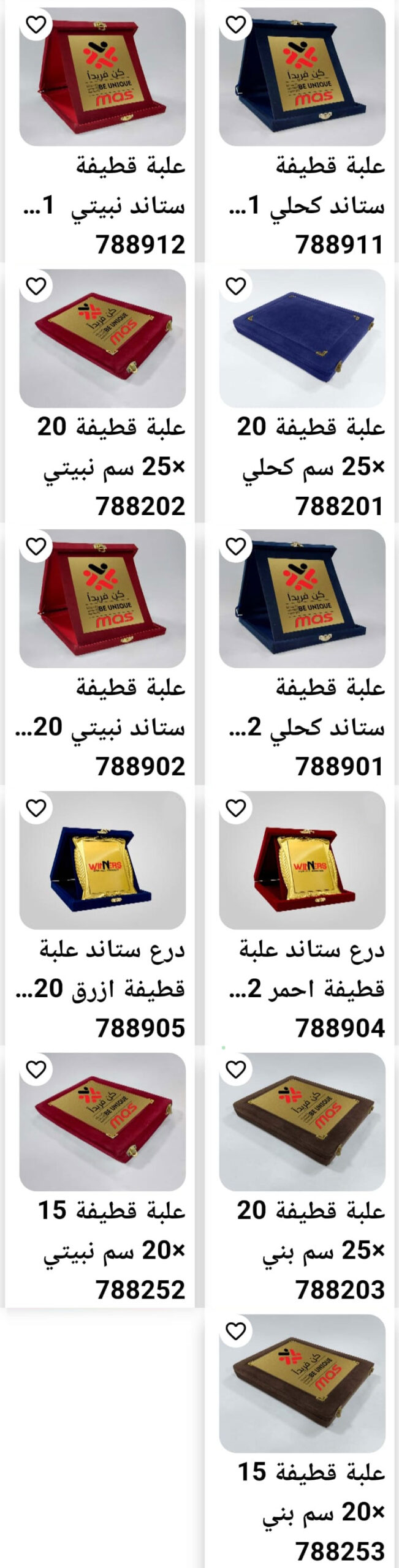
Task: Favorite the red shield stand box 788904
Action: pyautogui.click(x=236, y=809)
